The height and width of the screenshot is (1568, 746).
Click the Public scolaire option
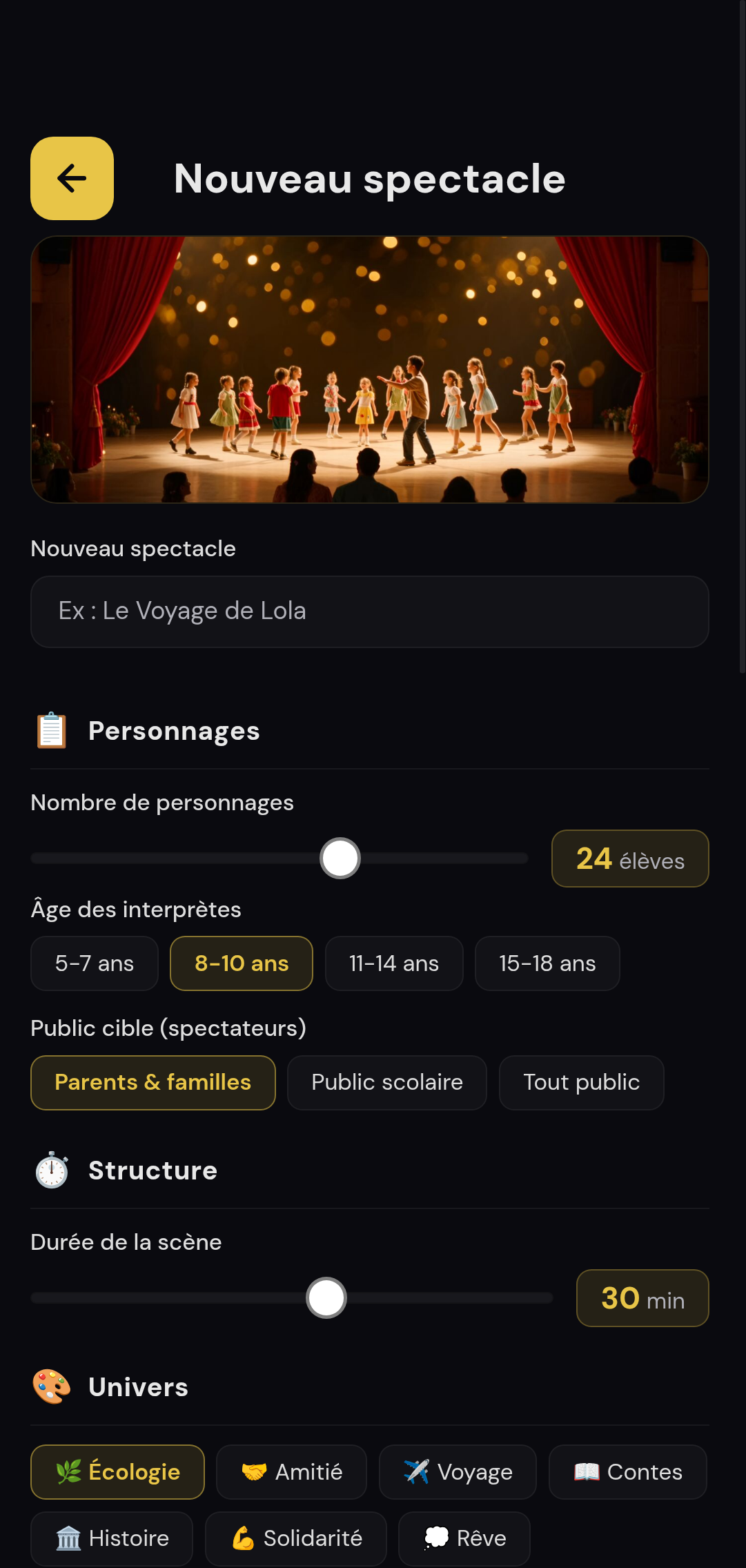(x=386, y=1082)
